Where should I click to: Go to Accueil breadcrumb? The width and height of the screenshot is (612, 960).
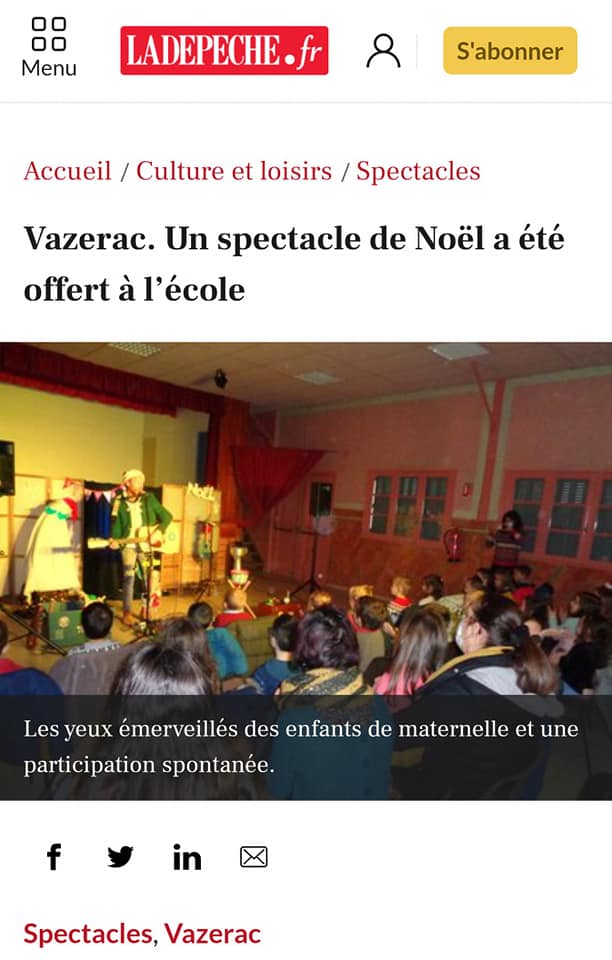click(67, 171)
